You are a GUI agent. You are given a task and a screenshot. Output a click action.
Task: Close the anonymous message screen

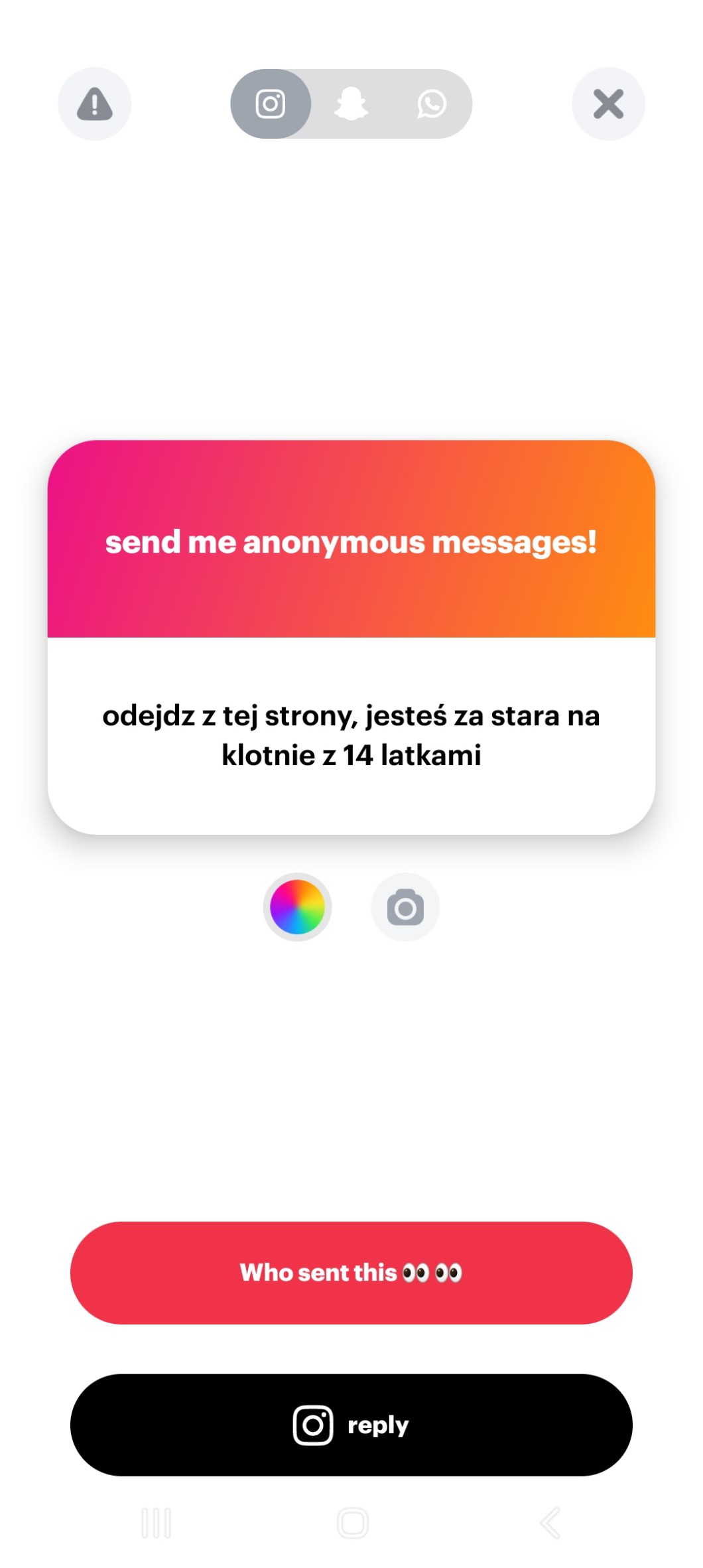click(608, 104)
